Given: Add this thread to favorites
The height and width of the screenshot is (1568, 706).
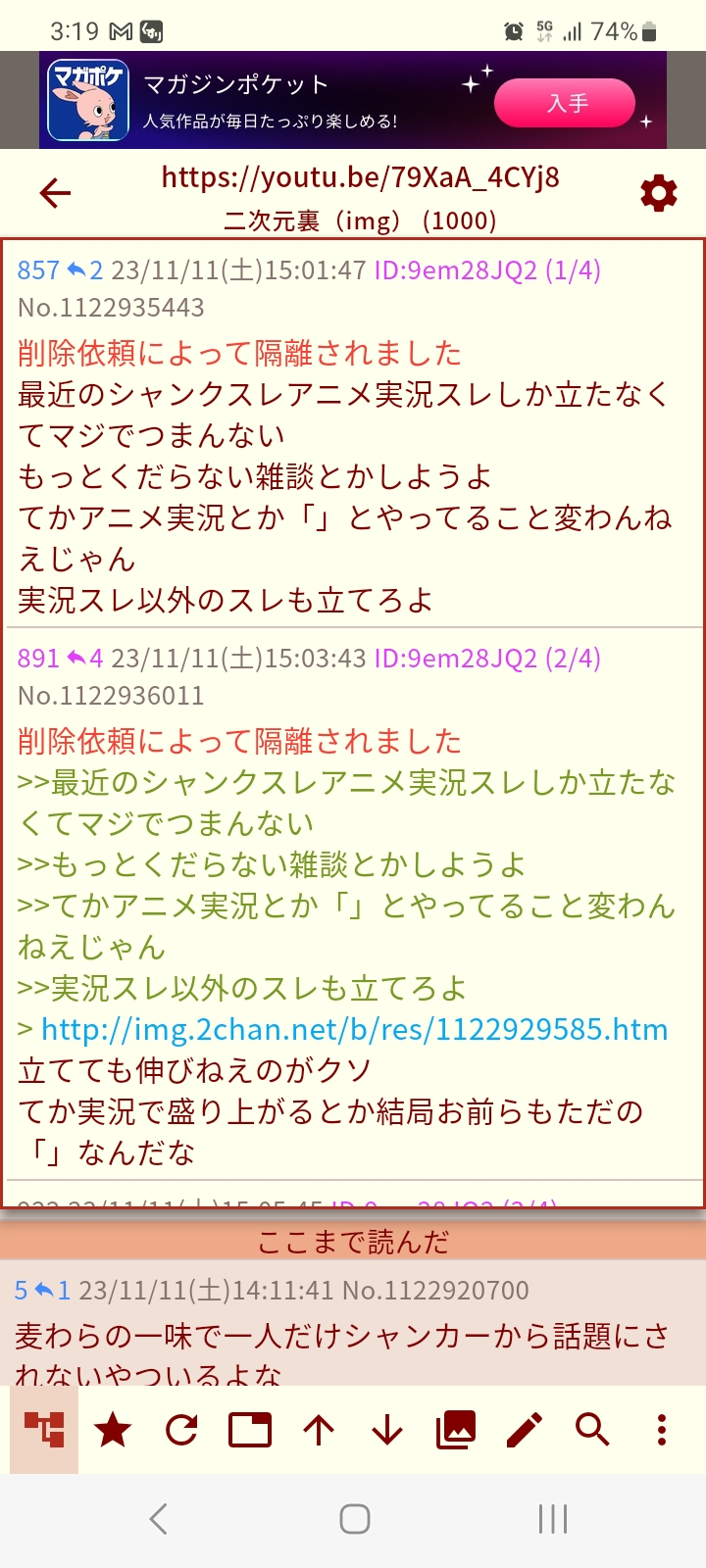Looking at the screenshot, I should pos(113,1431).
